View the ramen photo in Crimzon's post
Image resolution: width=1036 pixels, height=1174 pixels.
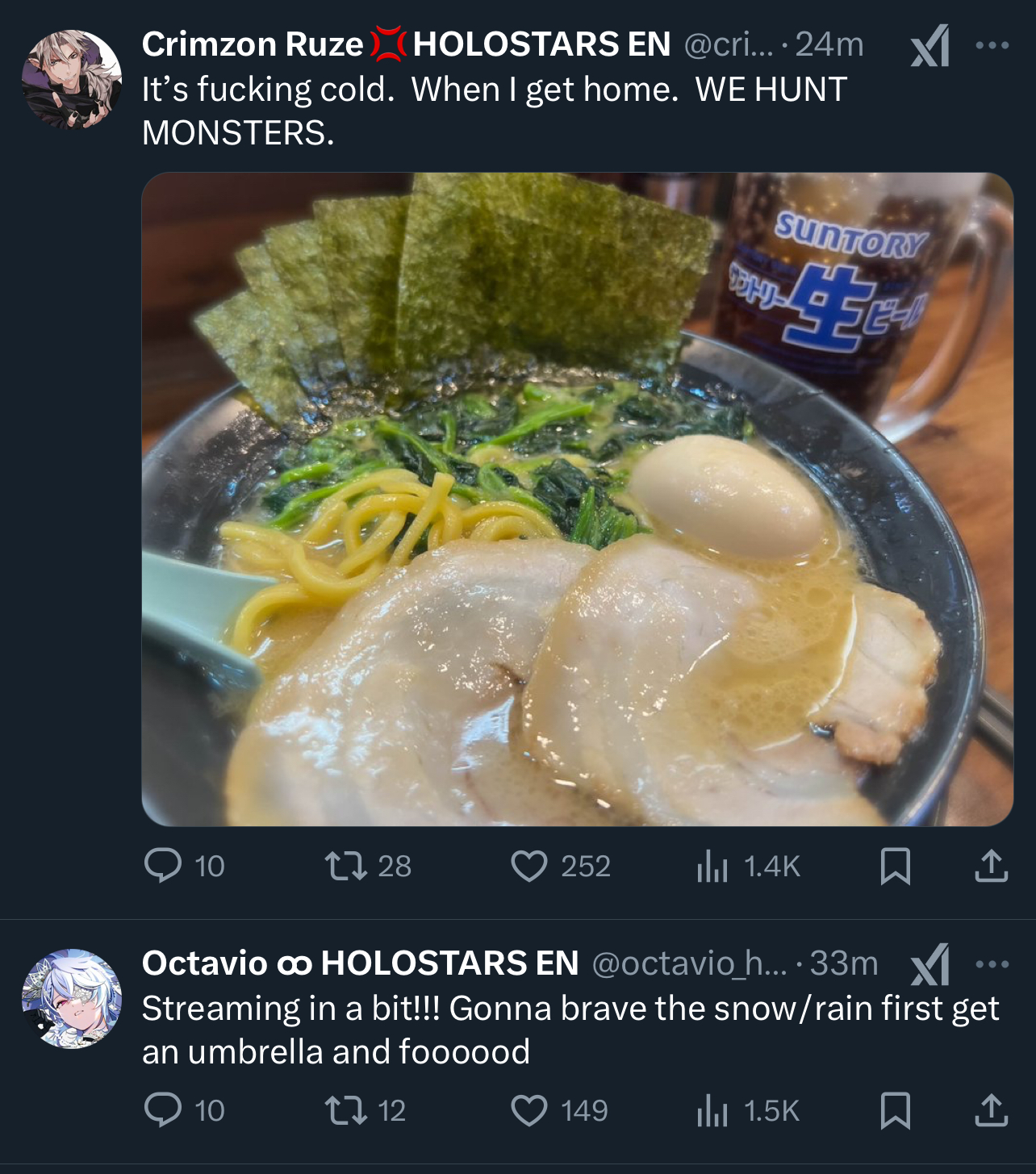click(577, 499)
